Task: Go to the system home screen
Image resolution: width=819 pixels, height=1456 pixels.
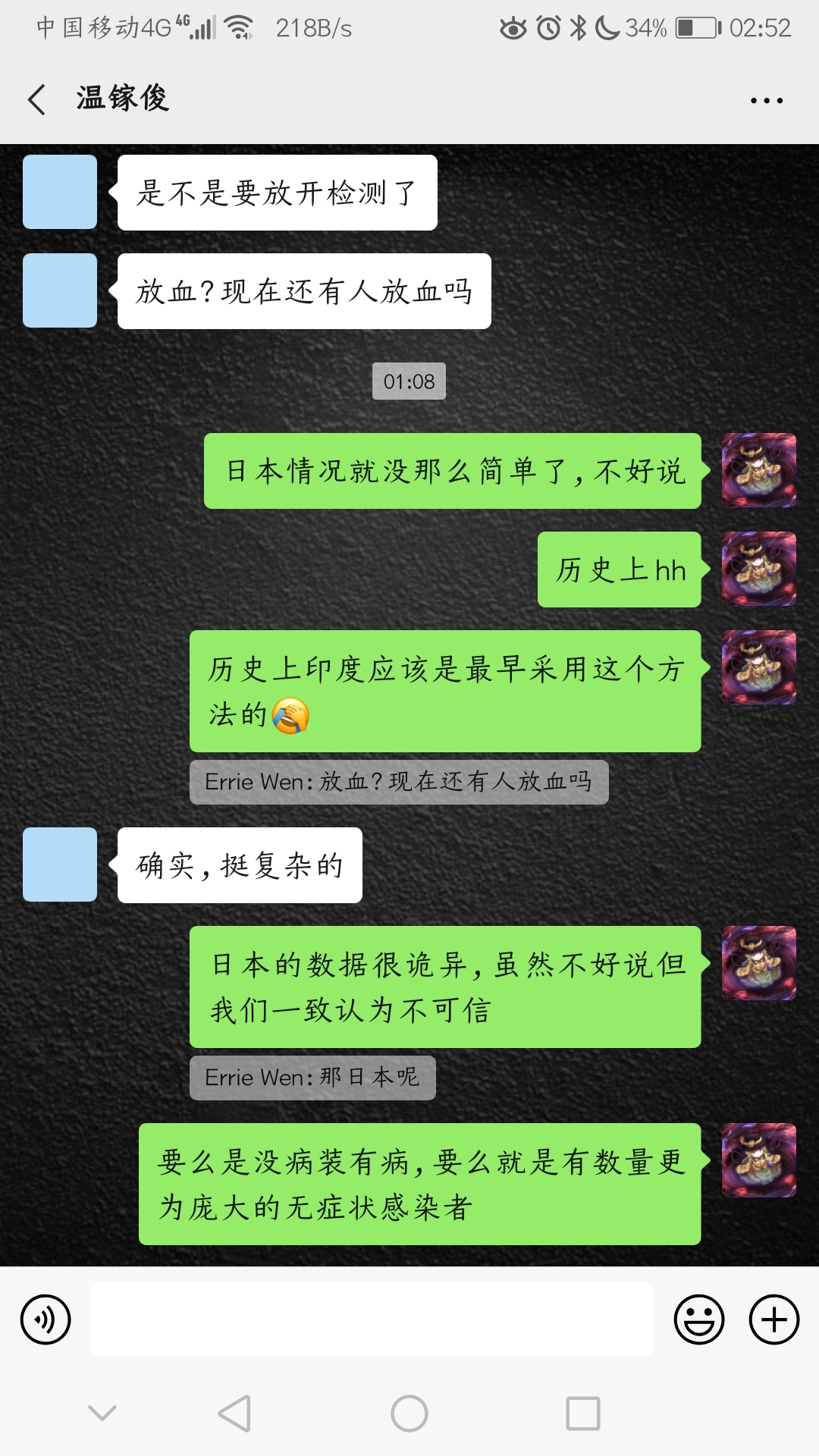Action: pyautogui.click(x=409, y=1414)
